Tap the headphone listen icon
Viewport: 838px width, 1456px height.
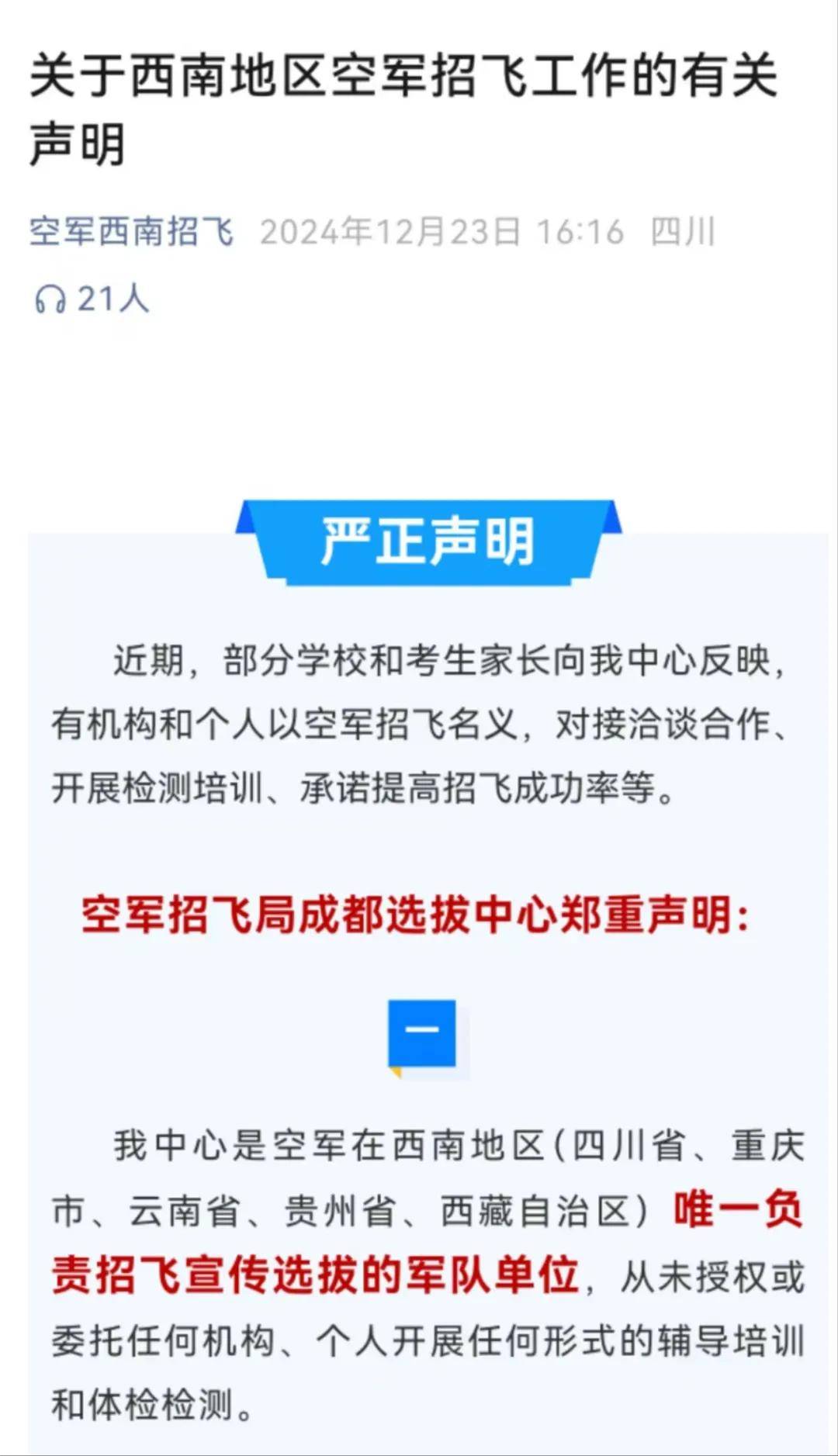[x=50, y=299]
